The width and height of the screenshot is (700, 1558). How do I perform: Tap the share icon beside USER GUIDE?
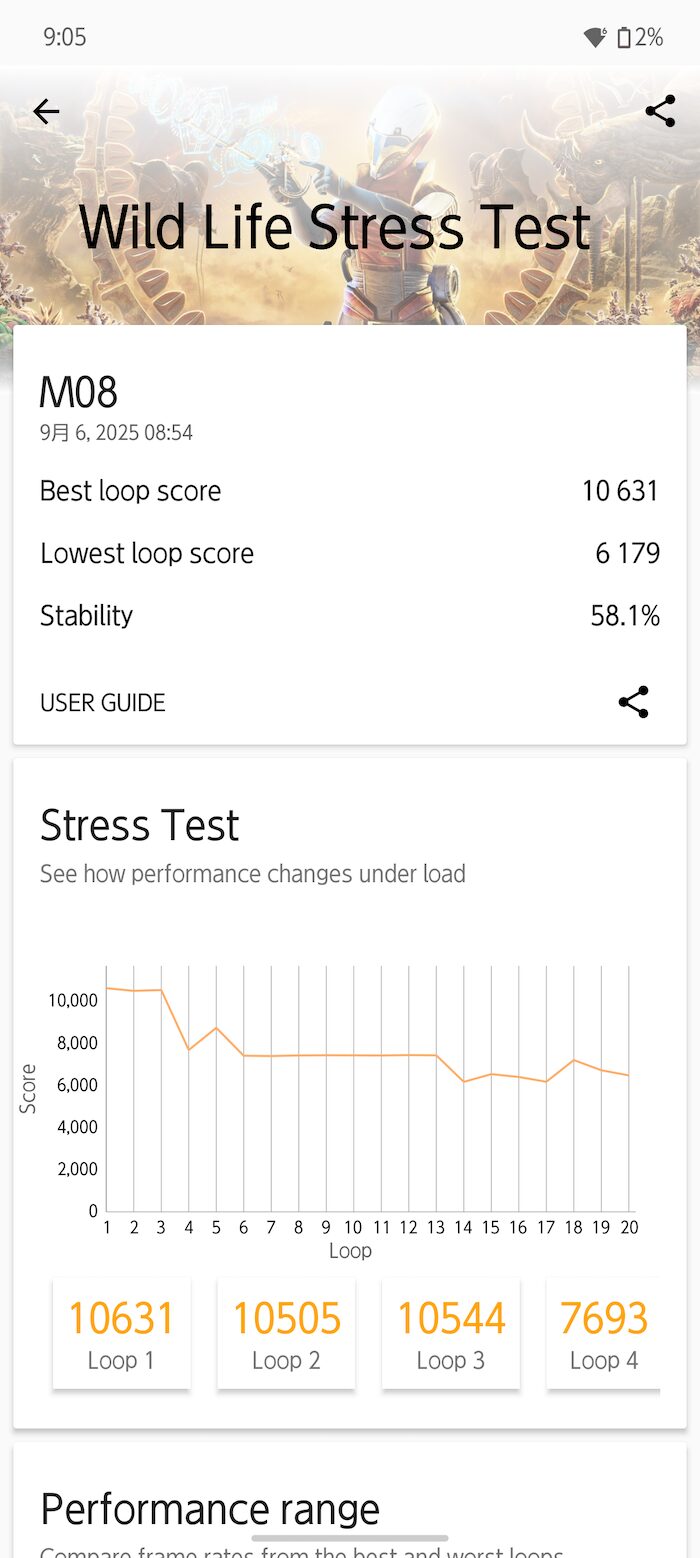tap(634, 702)
